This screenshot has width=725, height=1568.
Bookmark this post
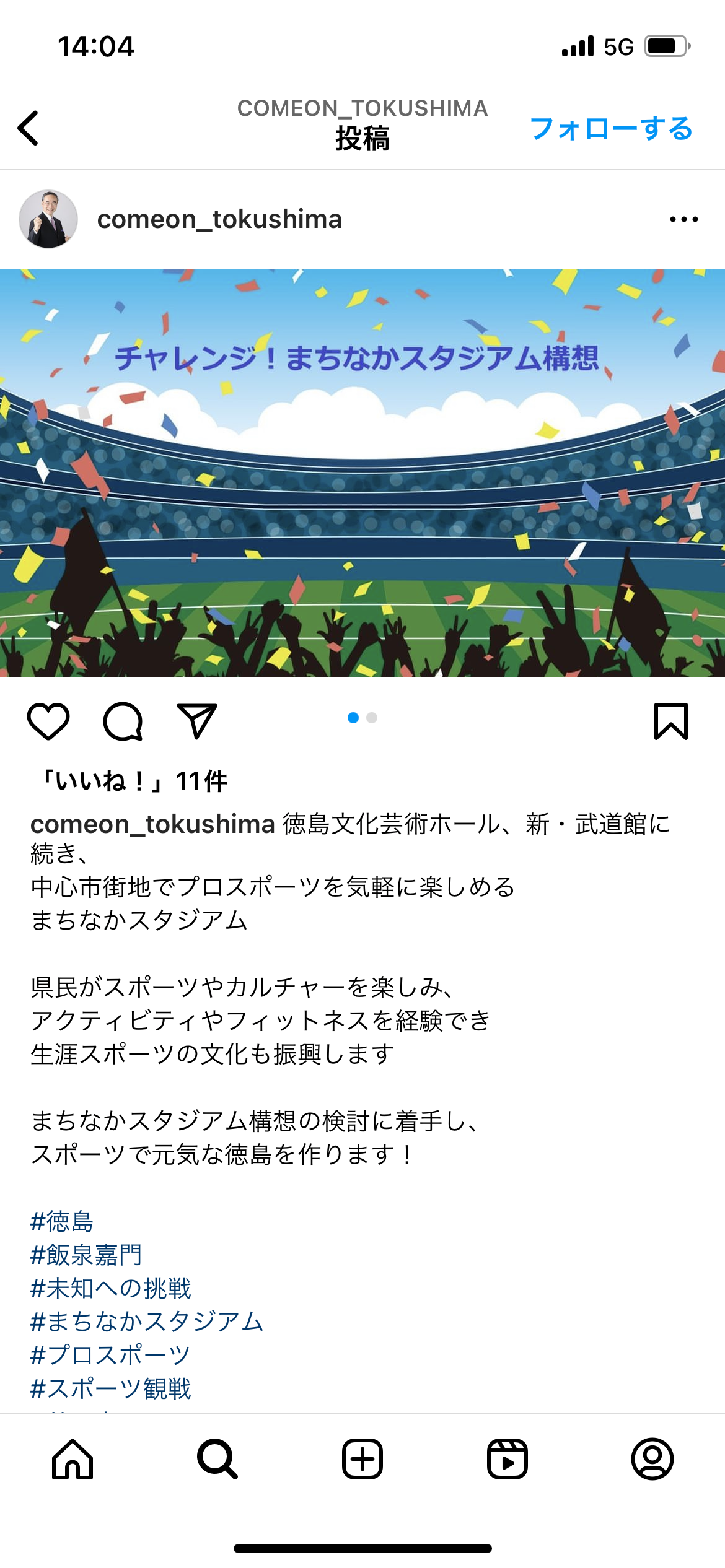pos(671,721)
